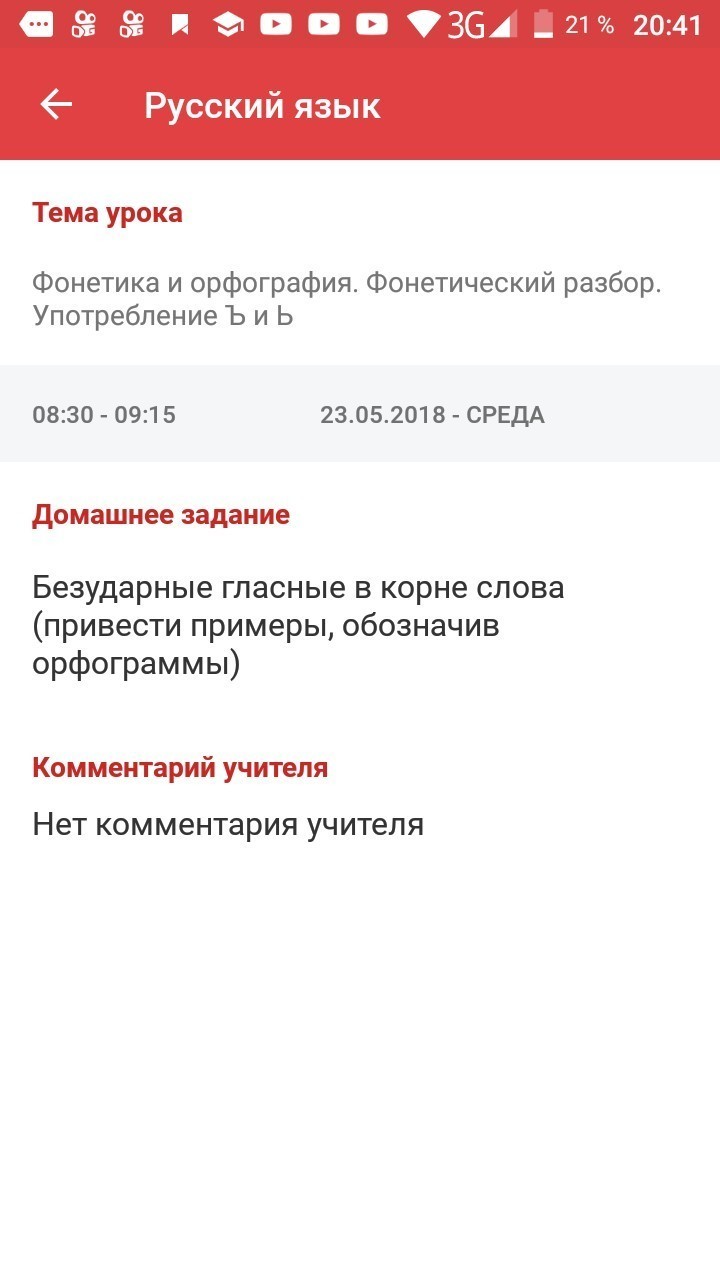Go back from the Русский язык lesson

click(x=56, y=105)
